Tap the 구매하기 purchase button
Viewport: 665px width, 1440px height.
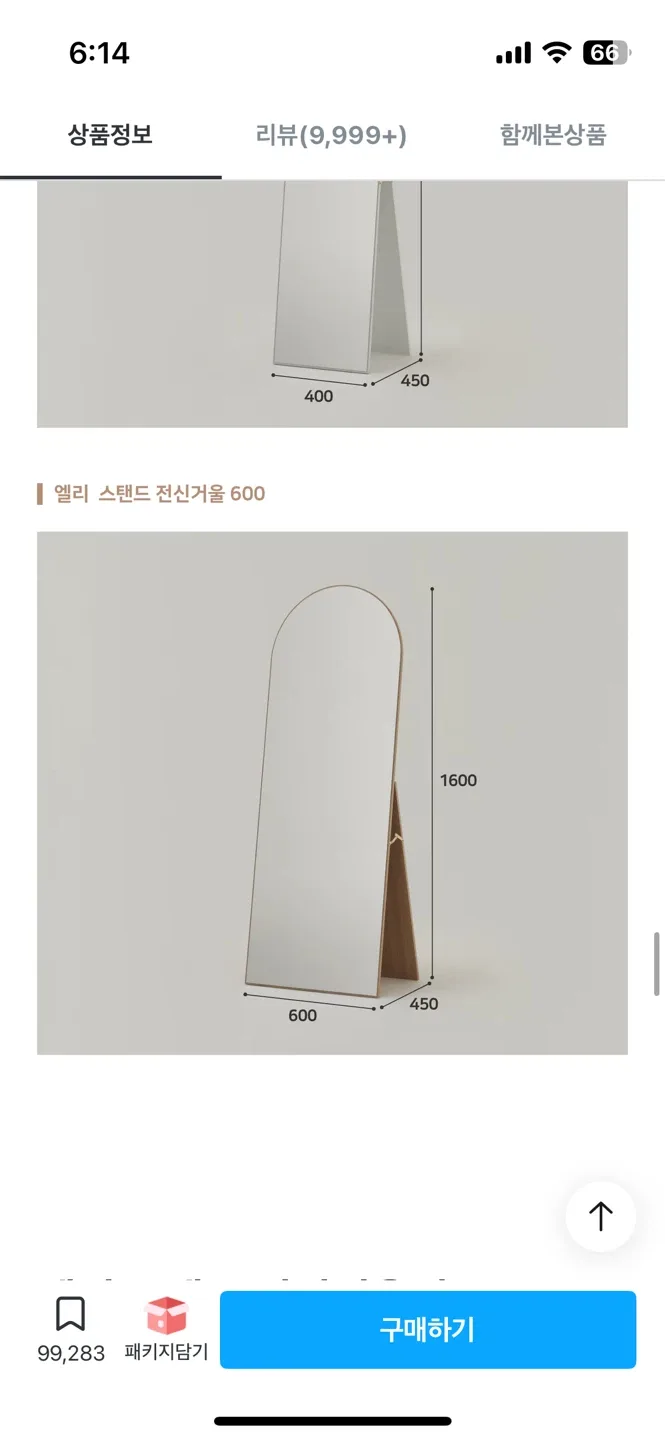click(x=427, y=1329)
